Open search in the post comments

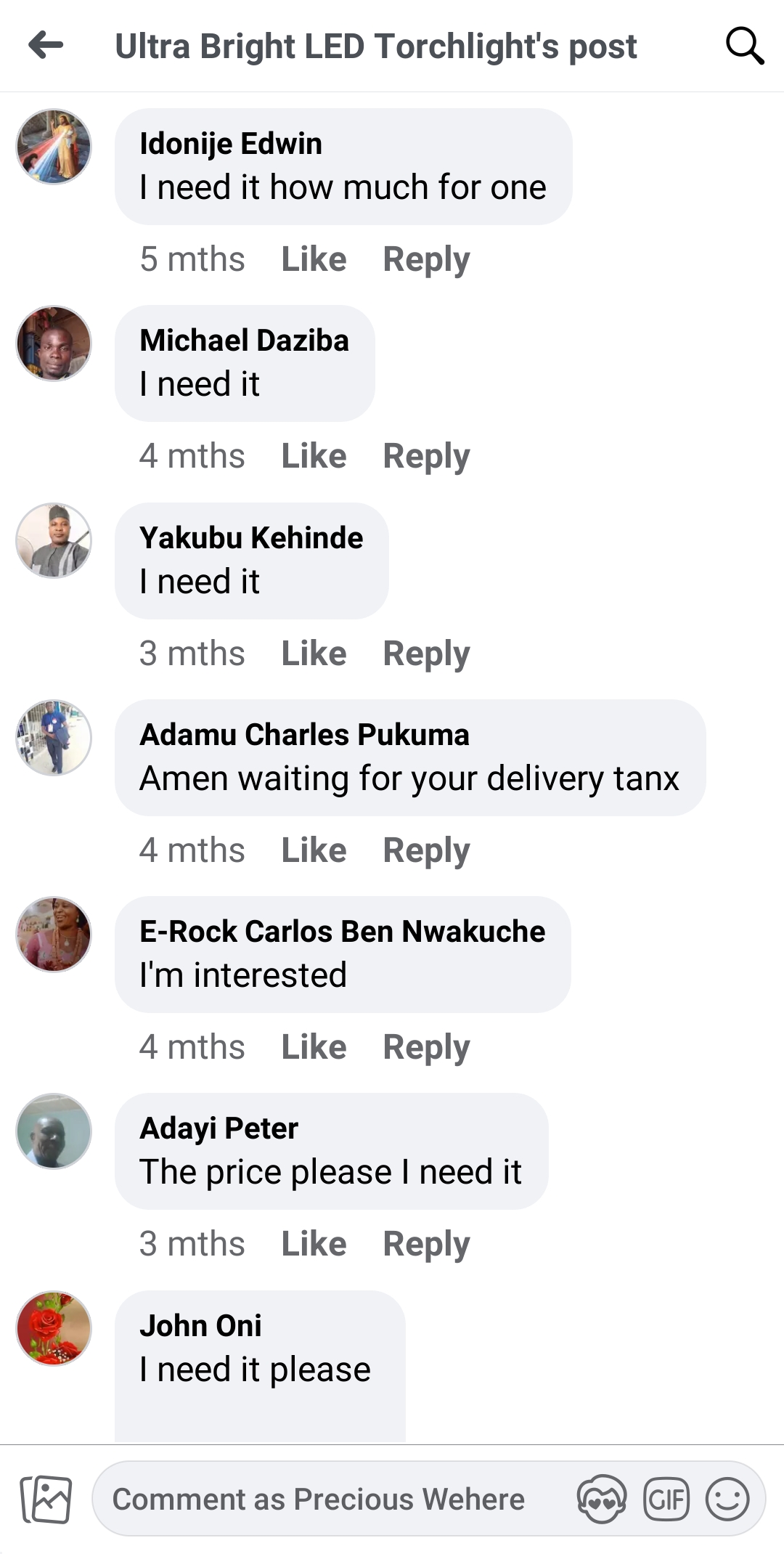[x=745, y=46]
